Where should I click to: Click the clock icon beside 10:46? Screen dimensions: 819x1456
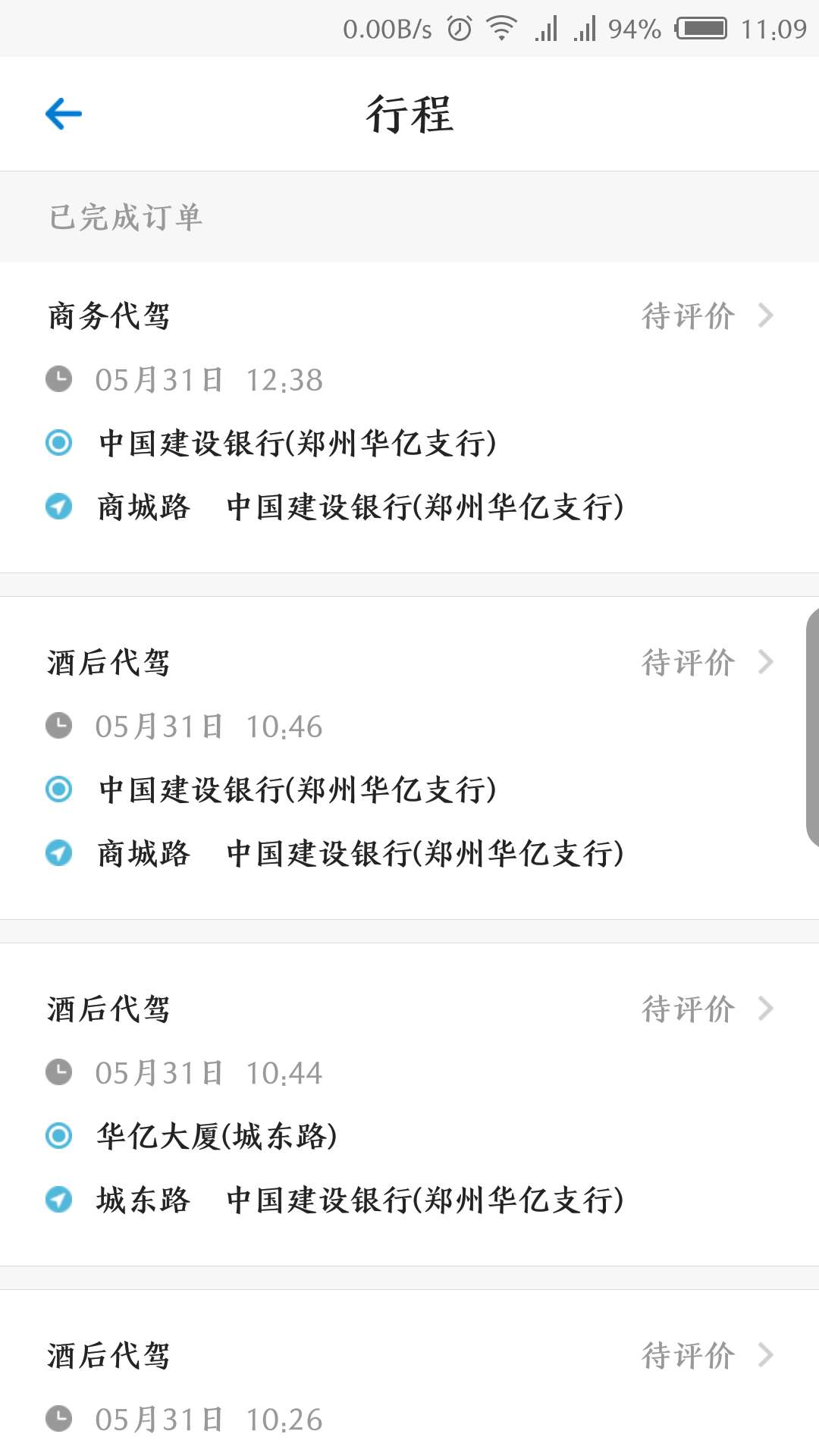[x=59, y=726]
